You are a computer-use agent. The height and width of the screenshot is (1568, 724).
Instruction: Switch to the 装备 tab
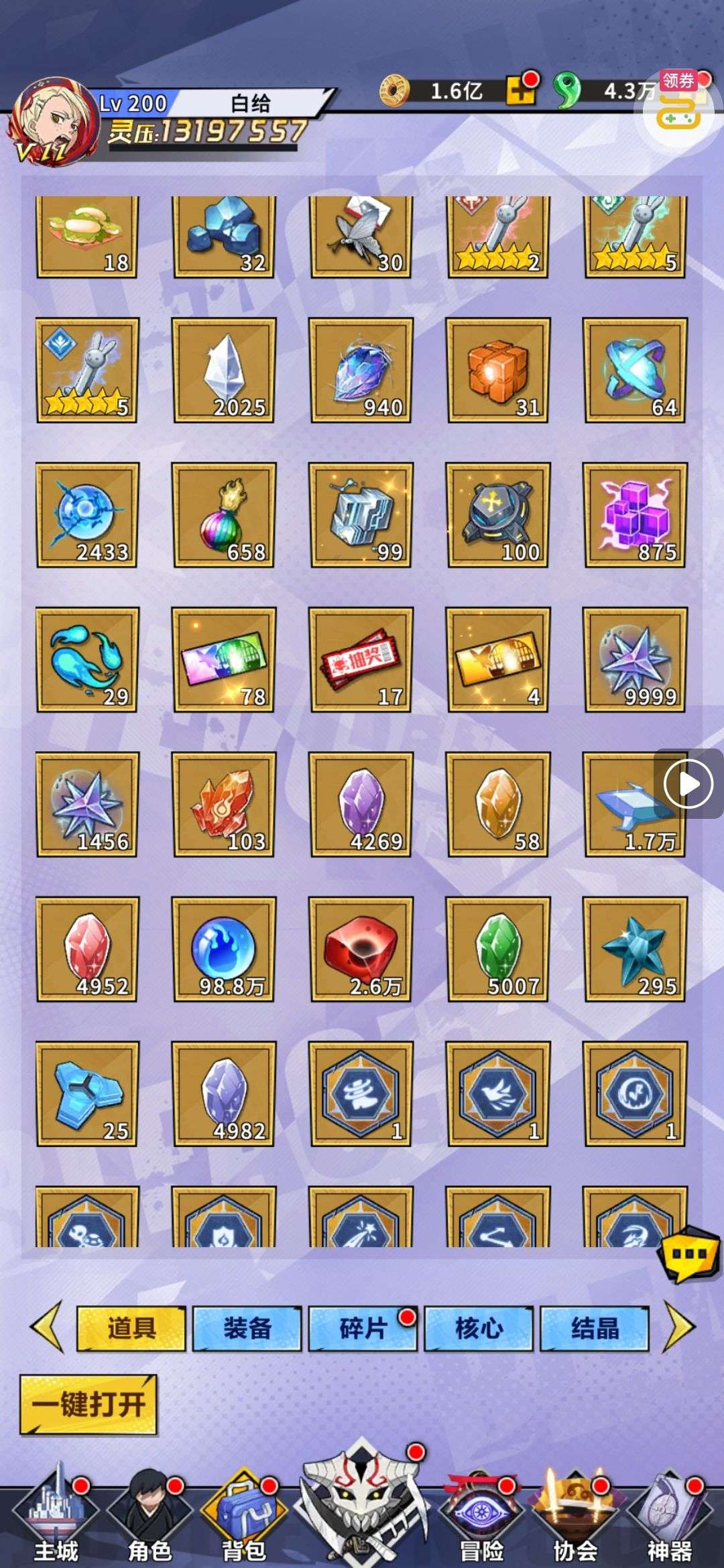pyautogui.click(x=247, y=1328)
